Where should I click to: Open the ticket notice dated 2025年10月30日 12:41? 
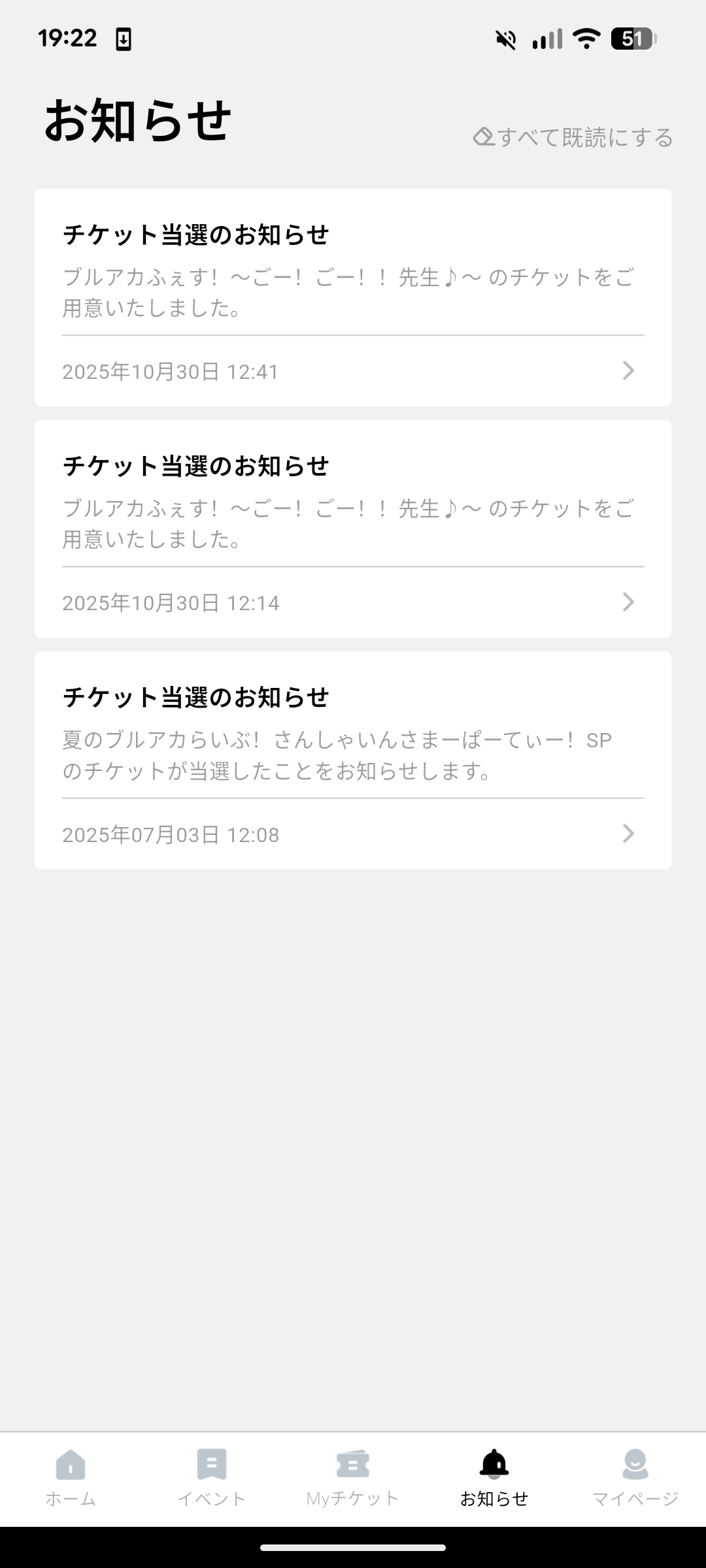[353, 297]
